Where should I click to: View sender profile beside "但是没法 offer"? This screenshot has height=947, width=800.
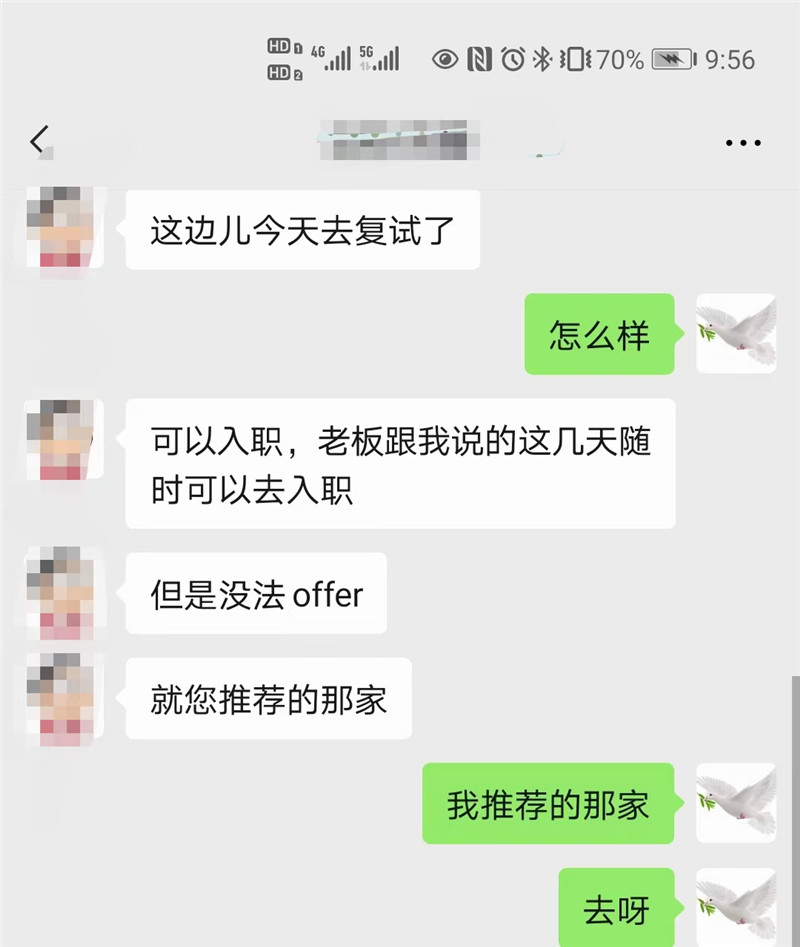coord(65,593)
